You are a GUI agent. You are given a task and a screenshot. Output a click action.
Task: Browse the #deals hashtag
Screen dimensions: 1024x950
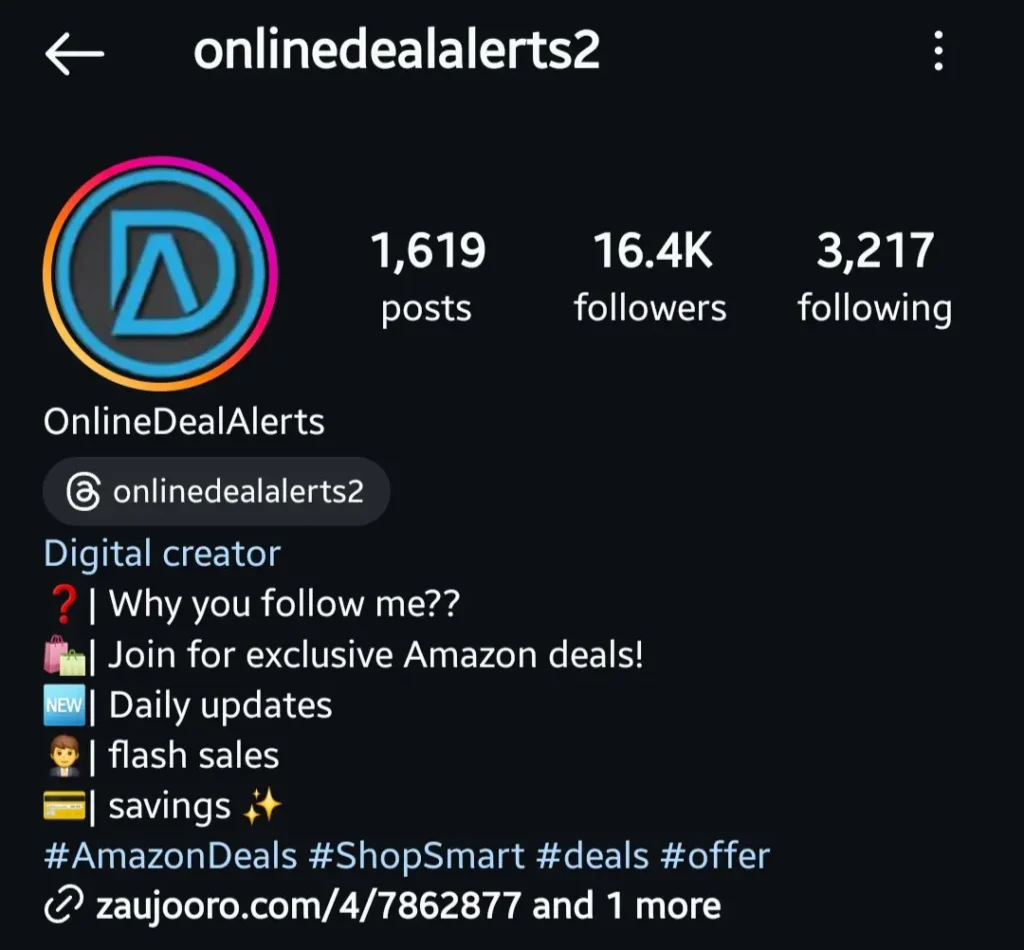click(x=592, y=856)
